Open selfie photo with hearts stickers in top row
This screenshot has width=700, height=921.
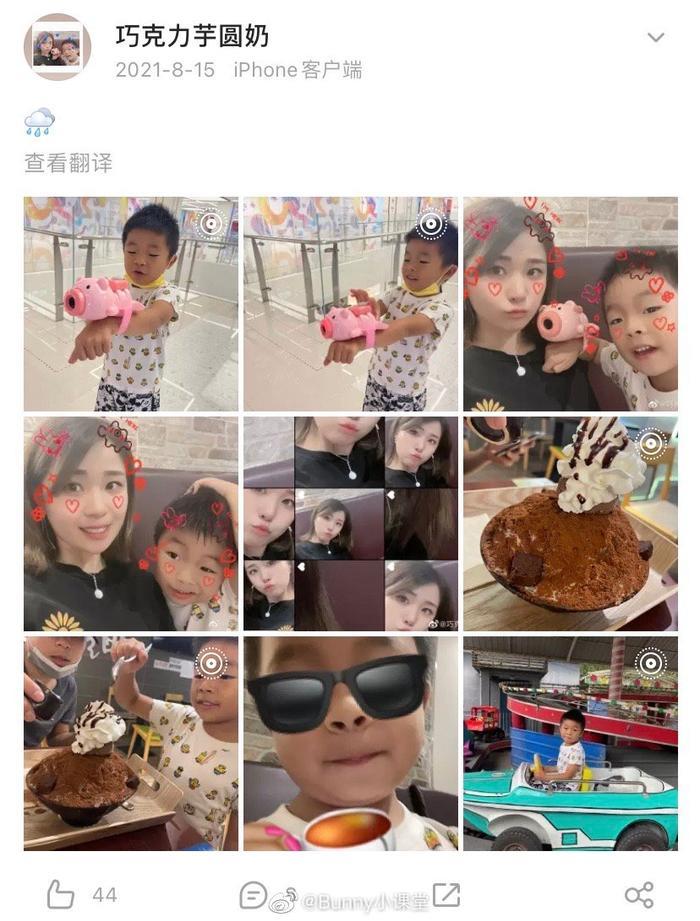[x=570, y=304]
